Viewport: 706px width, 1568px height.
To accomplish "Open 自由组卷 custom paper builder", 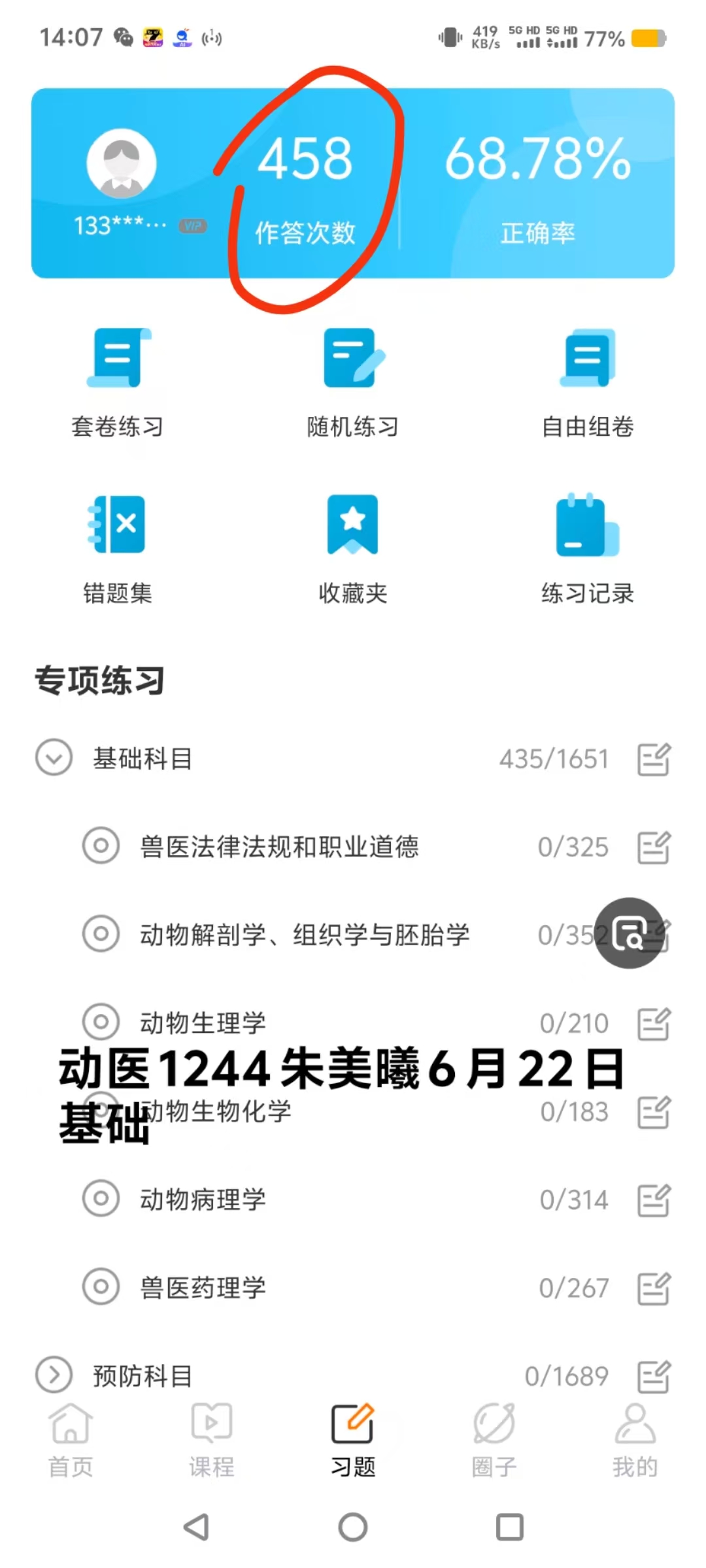I will (588, 384).
